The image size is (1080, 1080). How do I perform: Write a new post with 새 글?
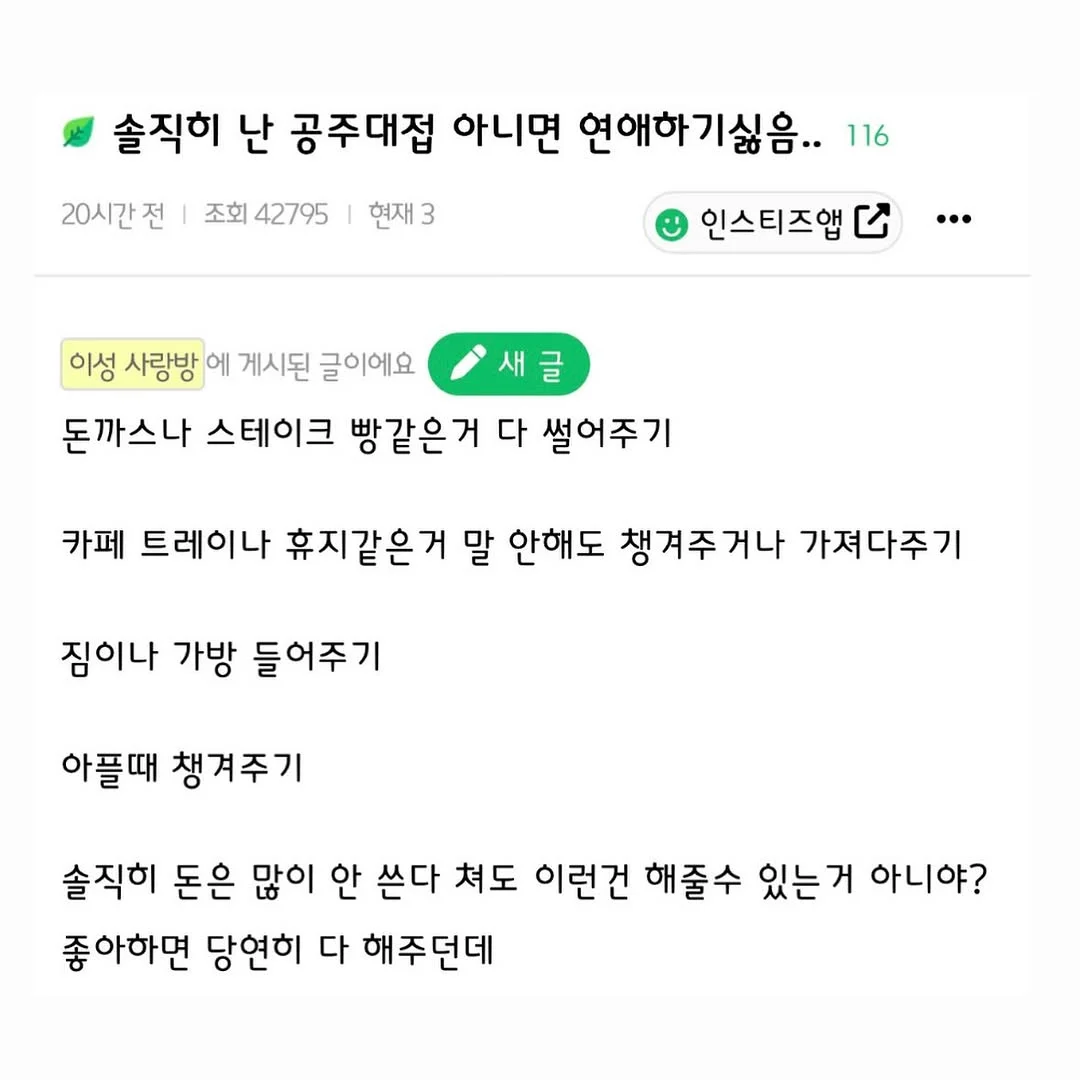[x=509, y=364]
